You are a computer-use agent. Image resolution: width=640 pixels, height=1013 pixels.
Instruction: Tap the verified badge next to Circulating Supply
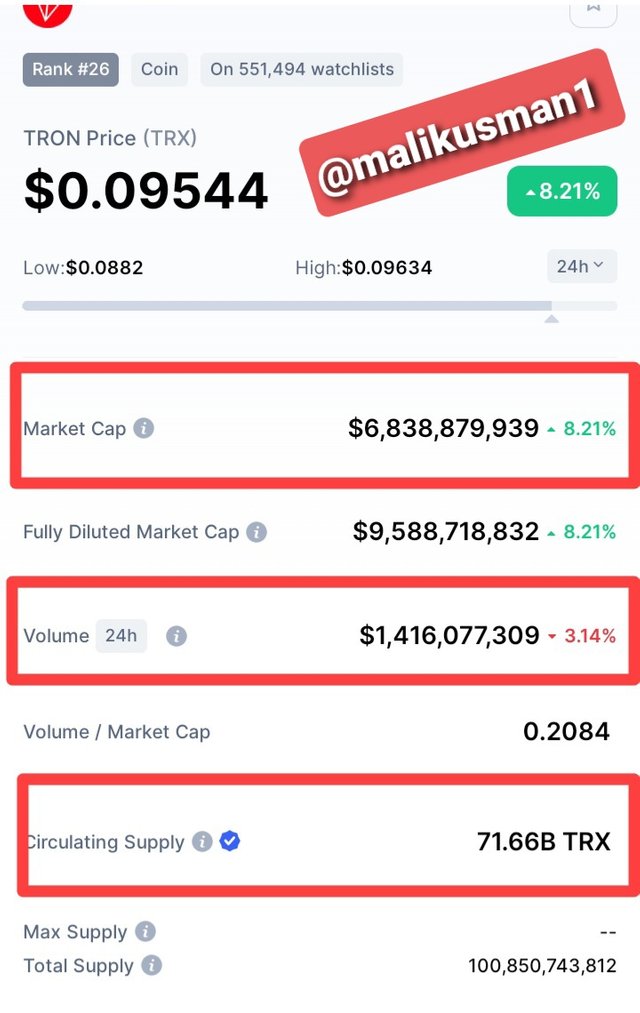(230, 842)
